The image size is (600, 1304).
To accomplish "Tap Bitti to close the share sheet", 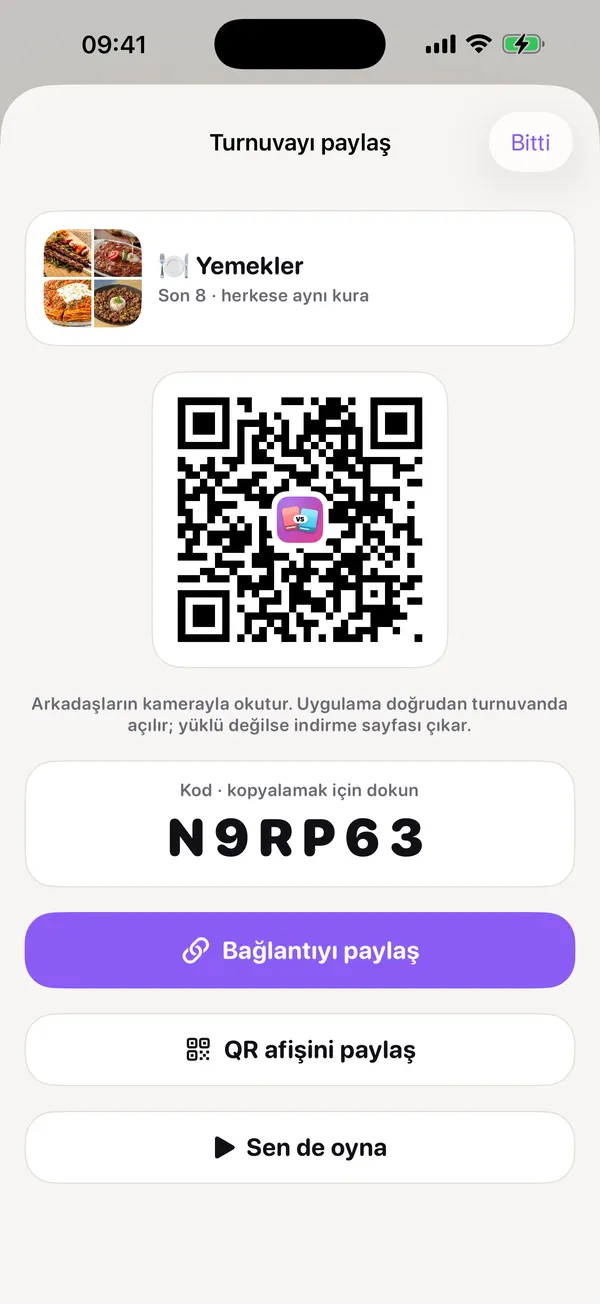I will (x=531, y=142).
